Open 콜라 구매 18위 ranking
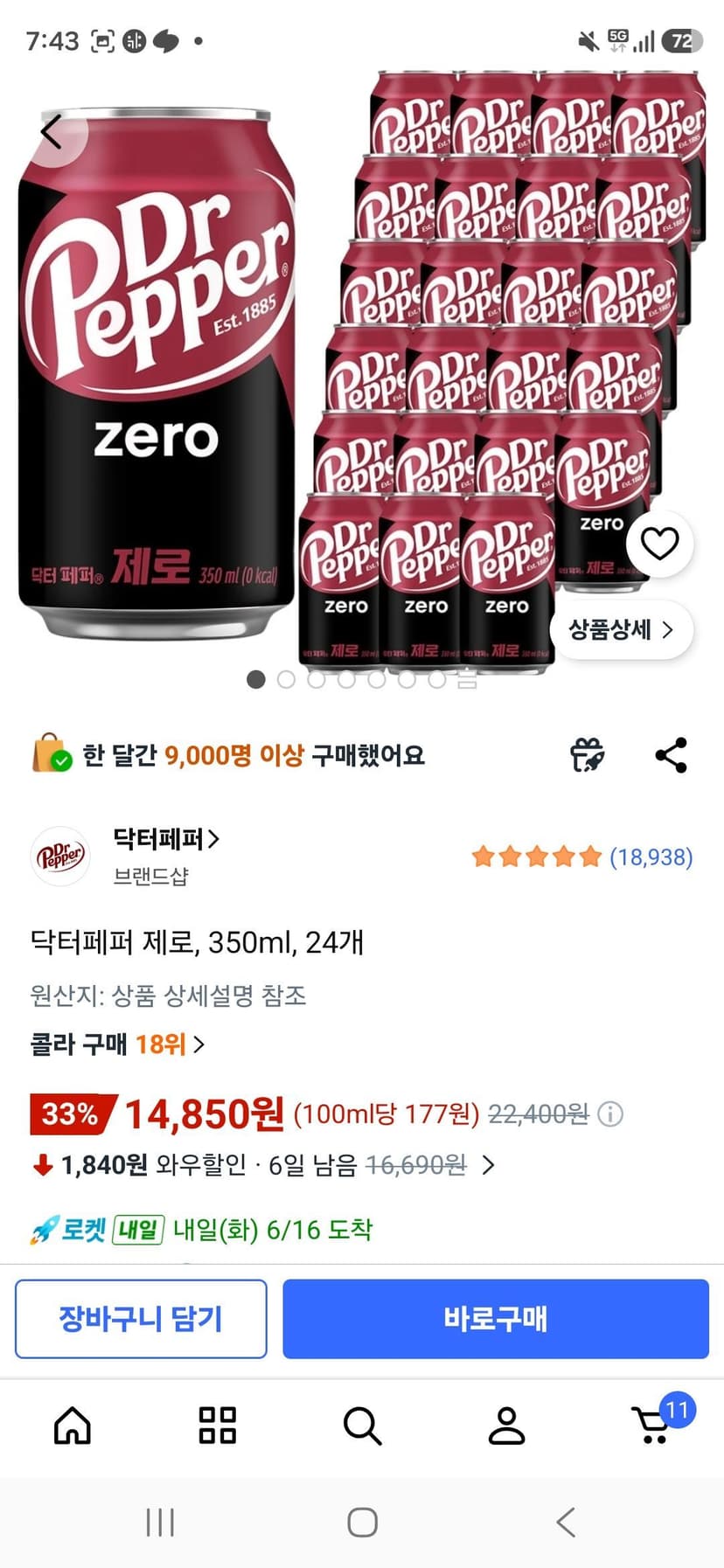The width and height of the screenshot is (724, 1568). click(x=118, y=1044)
